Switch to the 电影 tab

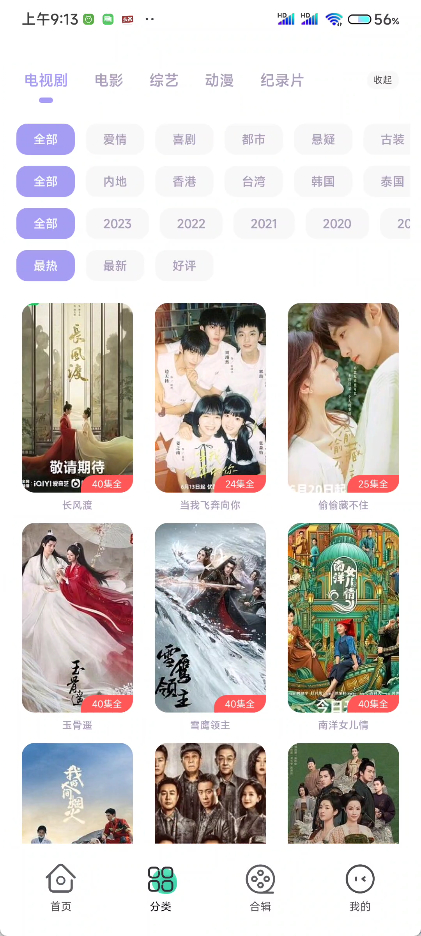tap(109, 81)
